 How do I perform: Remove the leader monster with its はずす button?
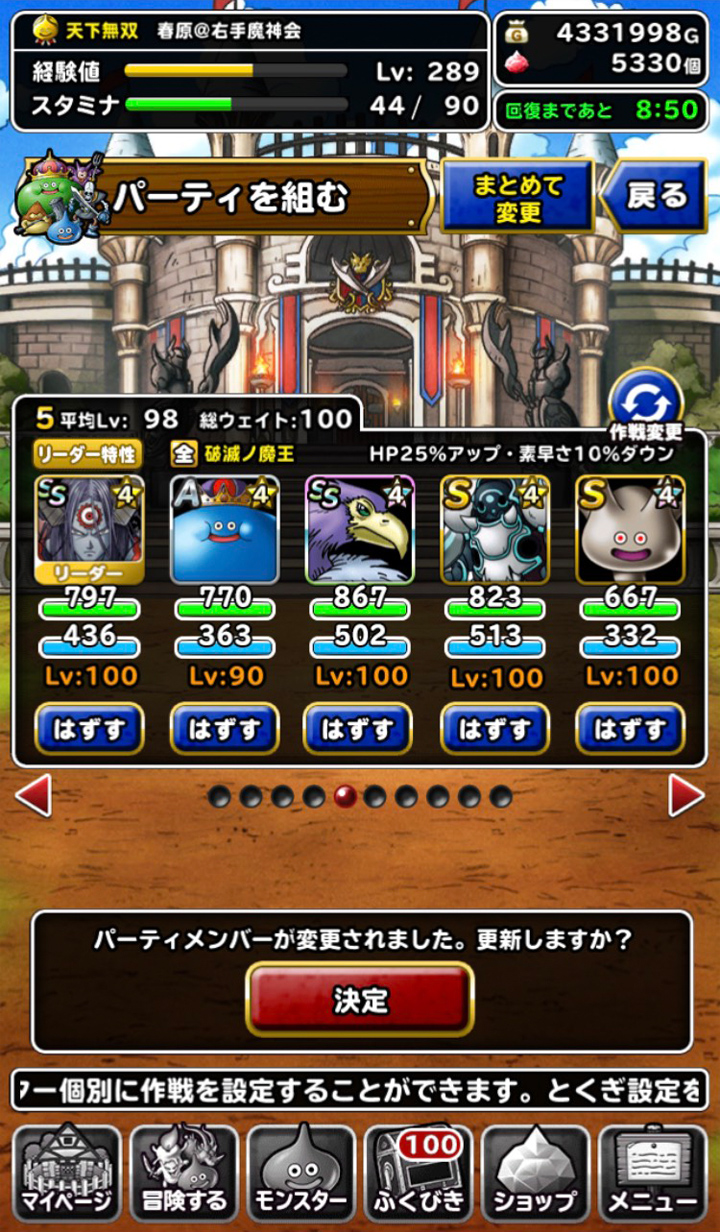tap(90, 729)
